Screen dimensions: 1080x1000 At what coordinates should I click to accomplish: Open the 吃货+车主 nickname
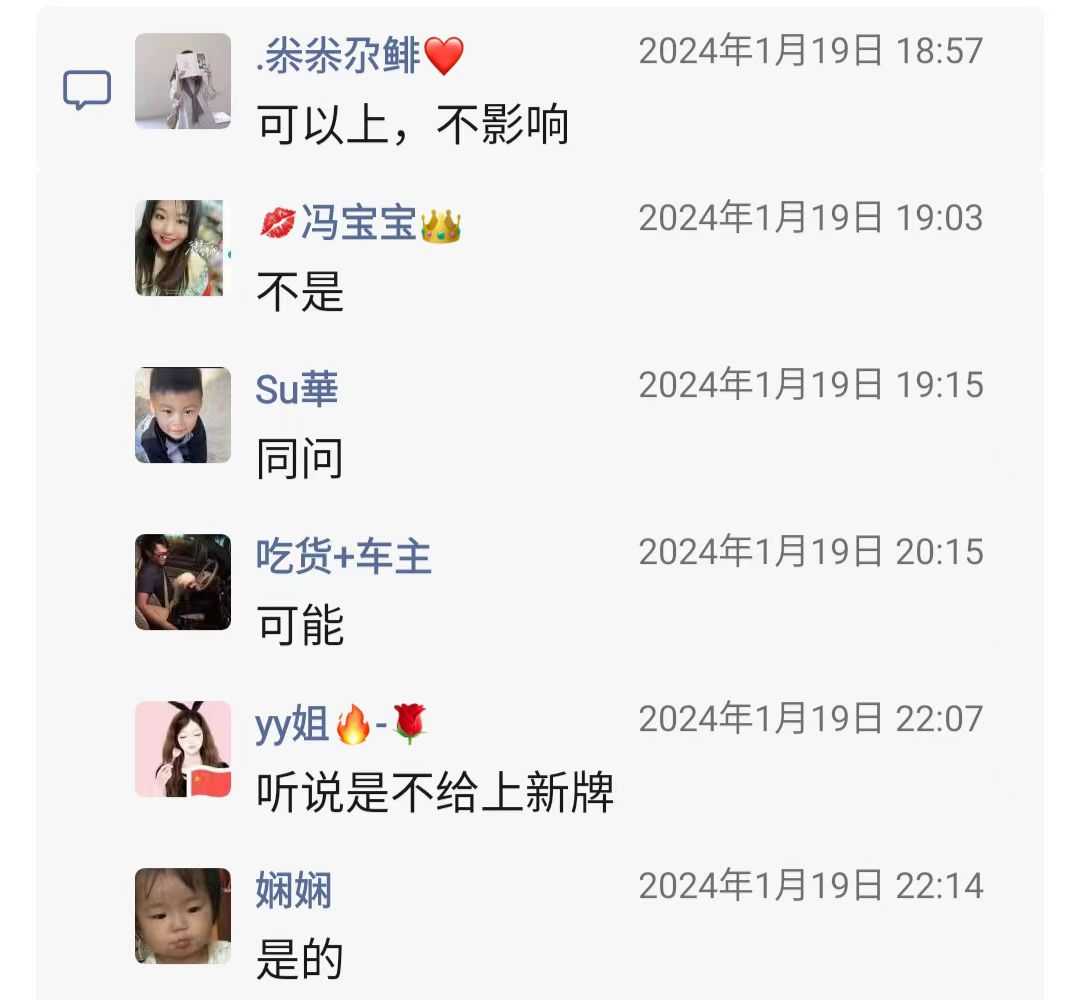click(344, 557)
